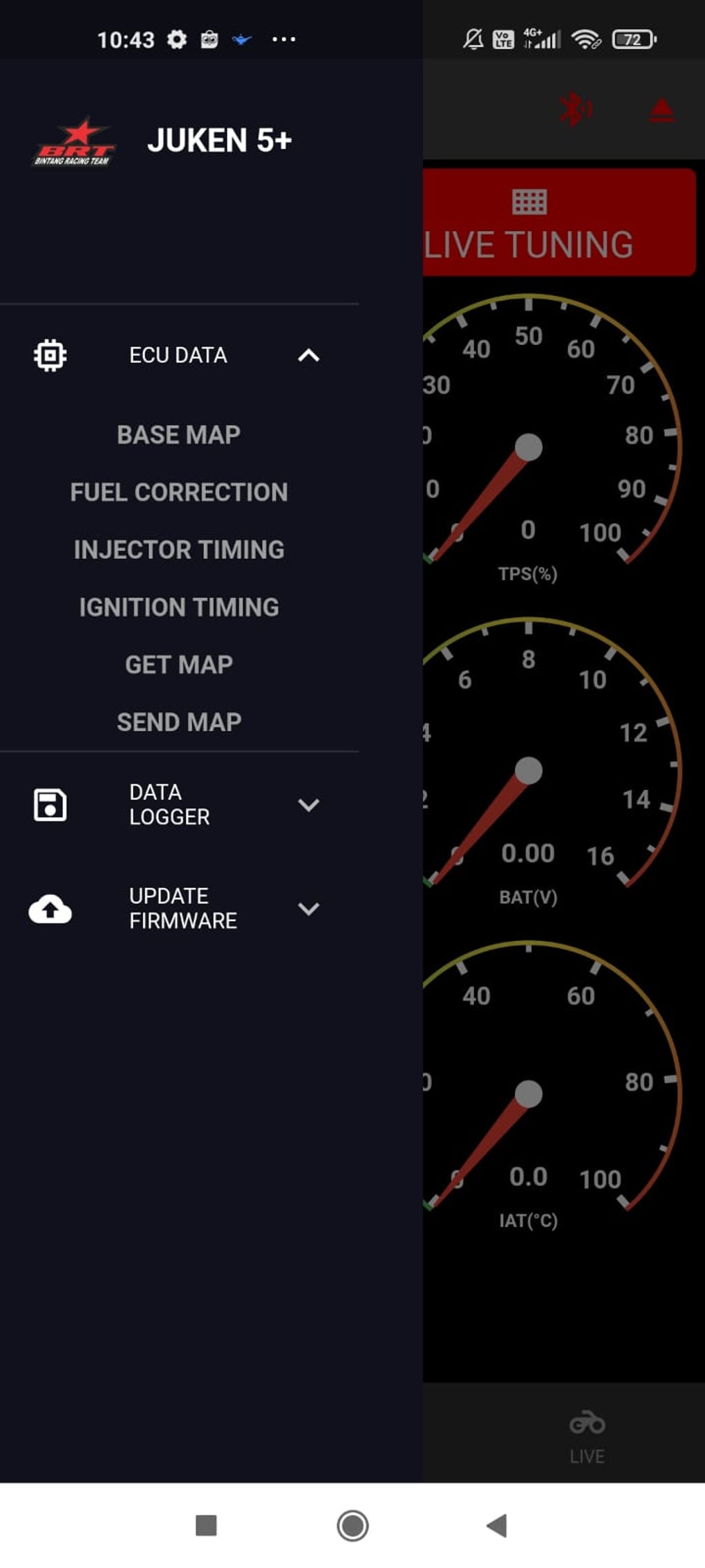Viewport: 705px width, 1568px height.
Task: Collapse the ECU DATA section
Action: pyautogui.click(x=309, y=356)
